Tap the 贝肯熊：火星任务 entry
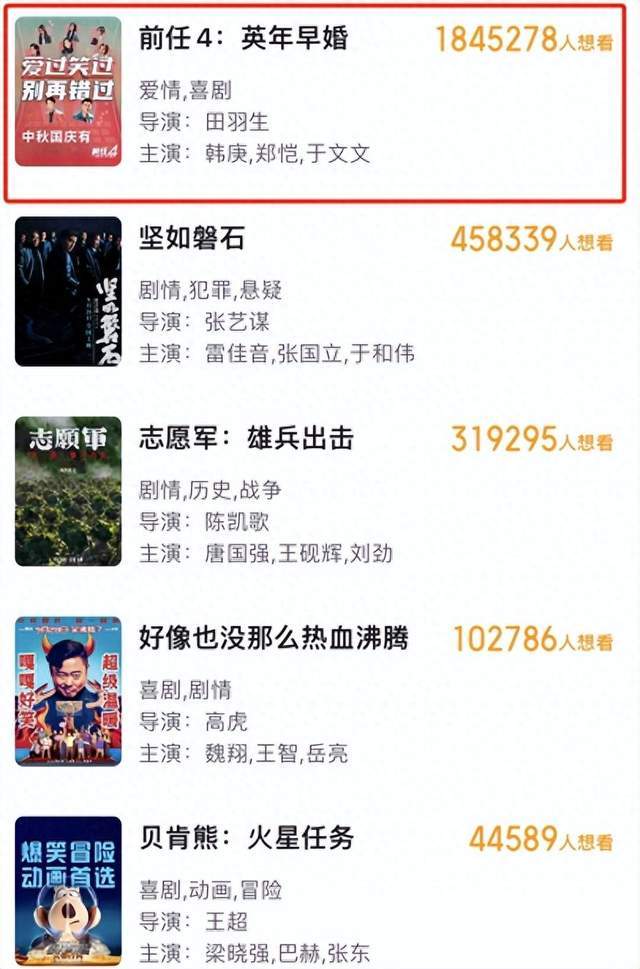The image size is (640, 969). (246, 838)
